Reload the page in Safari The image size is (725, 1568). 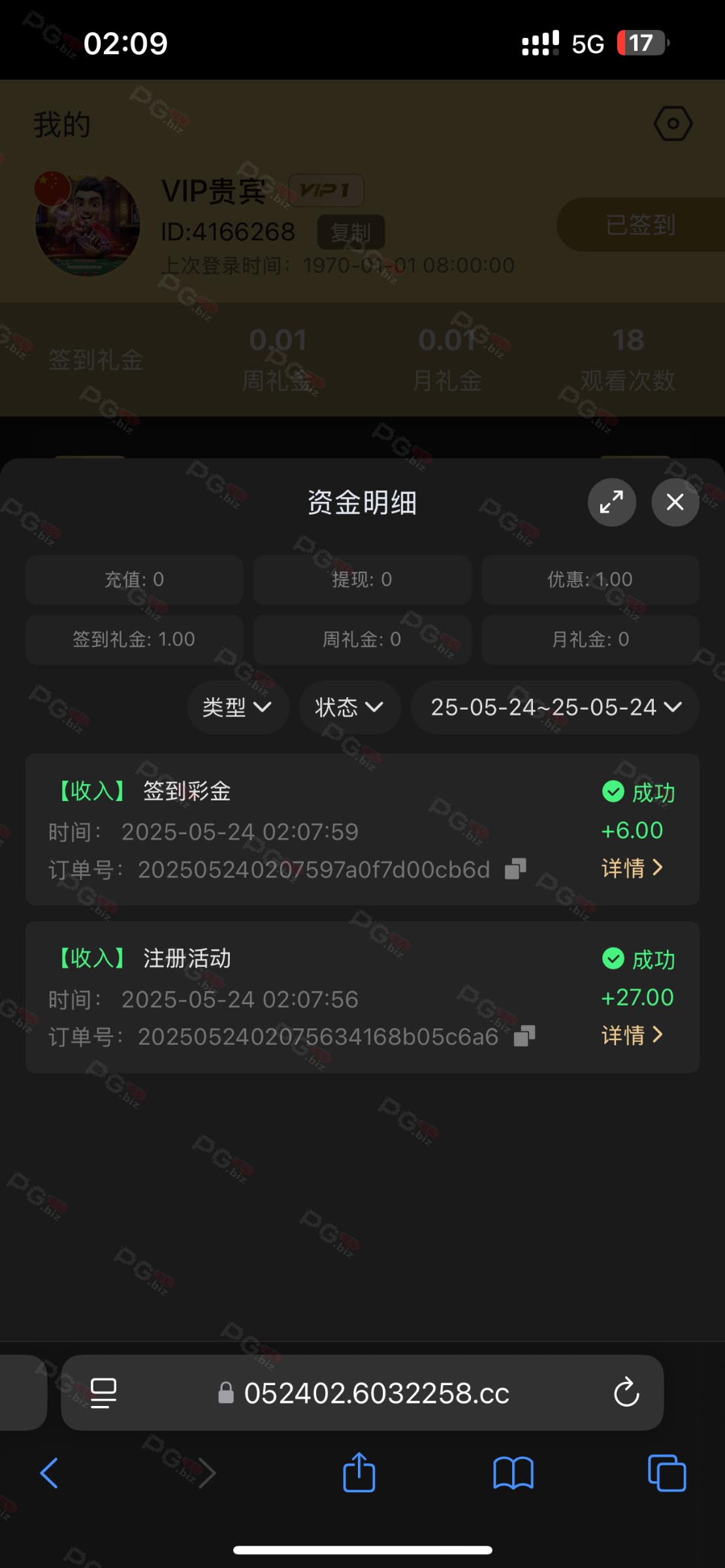click(626, 1392)
